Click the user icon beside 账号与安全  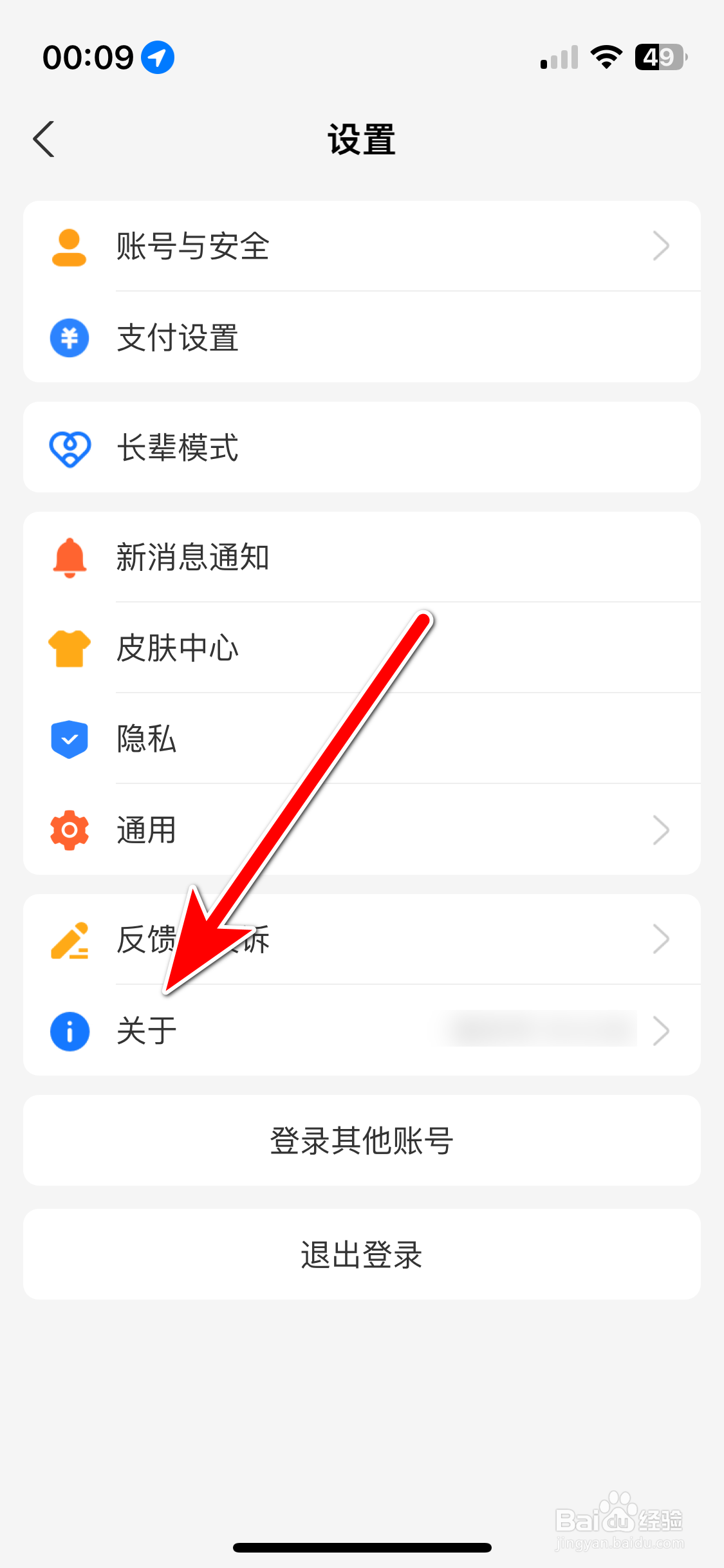69,246
